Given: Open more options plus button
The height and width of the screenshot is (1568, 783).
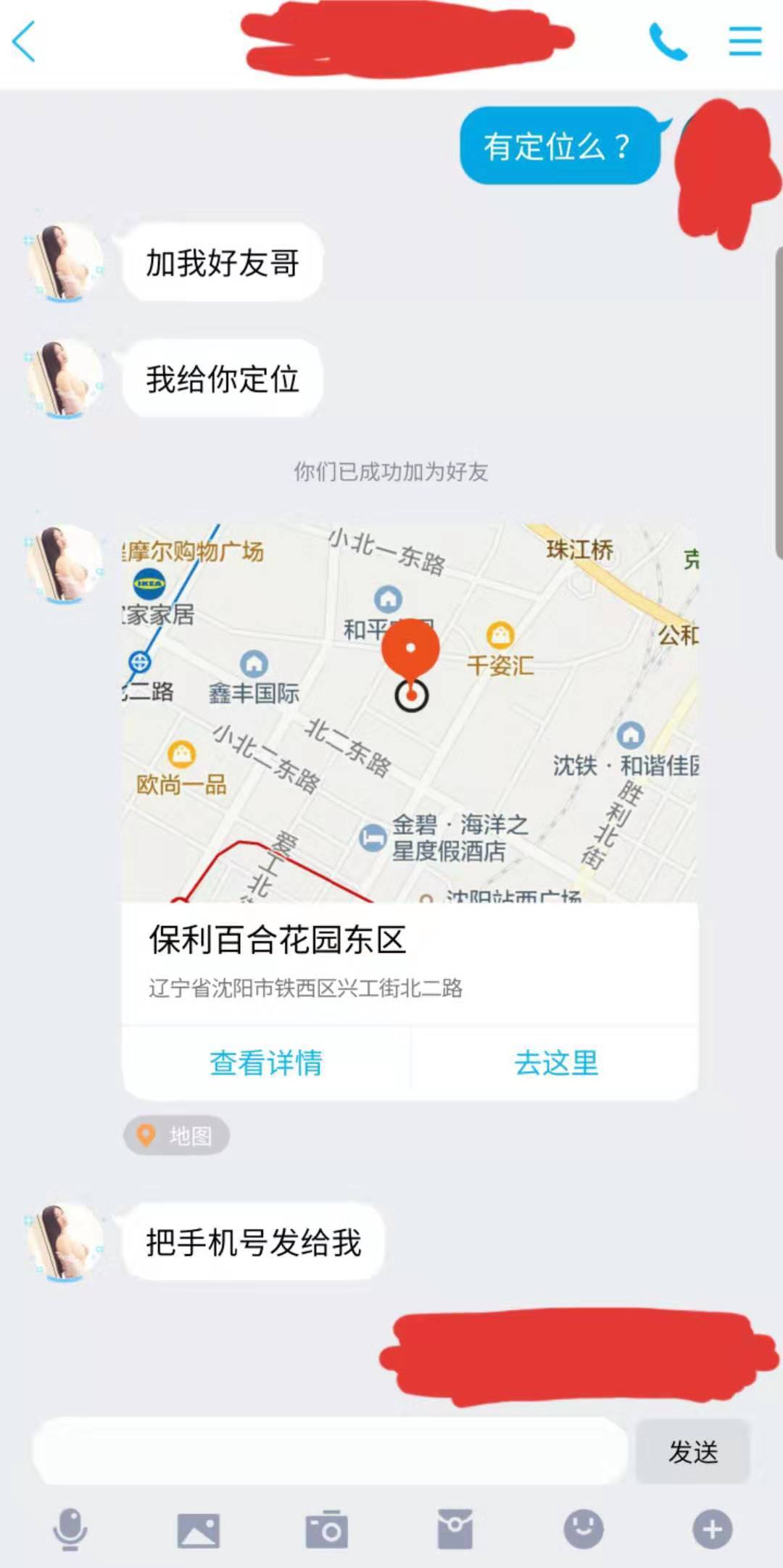Looking at the screenshot, I should 712,1529.
